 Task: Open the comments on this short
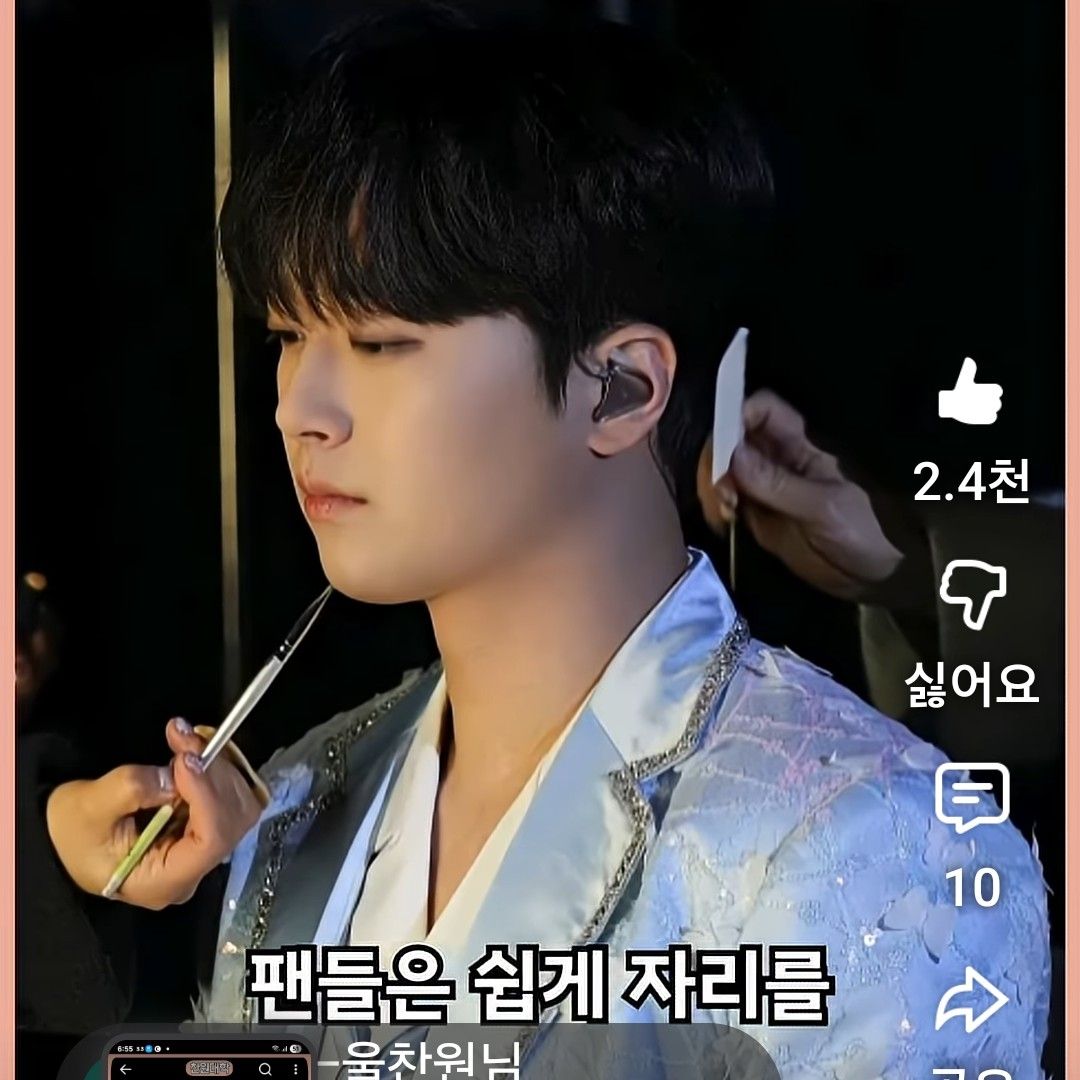972,800
